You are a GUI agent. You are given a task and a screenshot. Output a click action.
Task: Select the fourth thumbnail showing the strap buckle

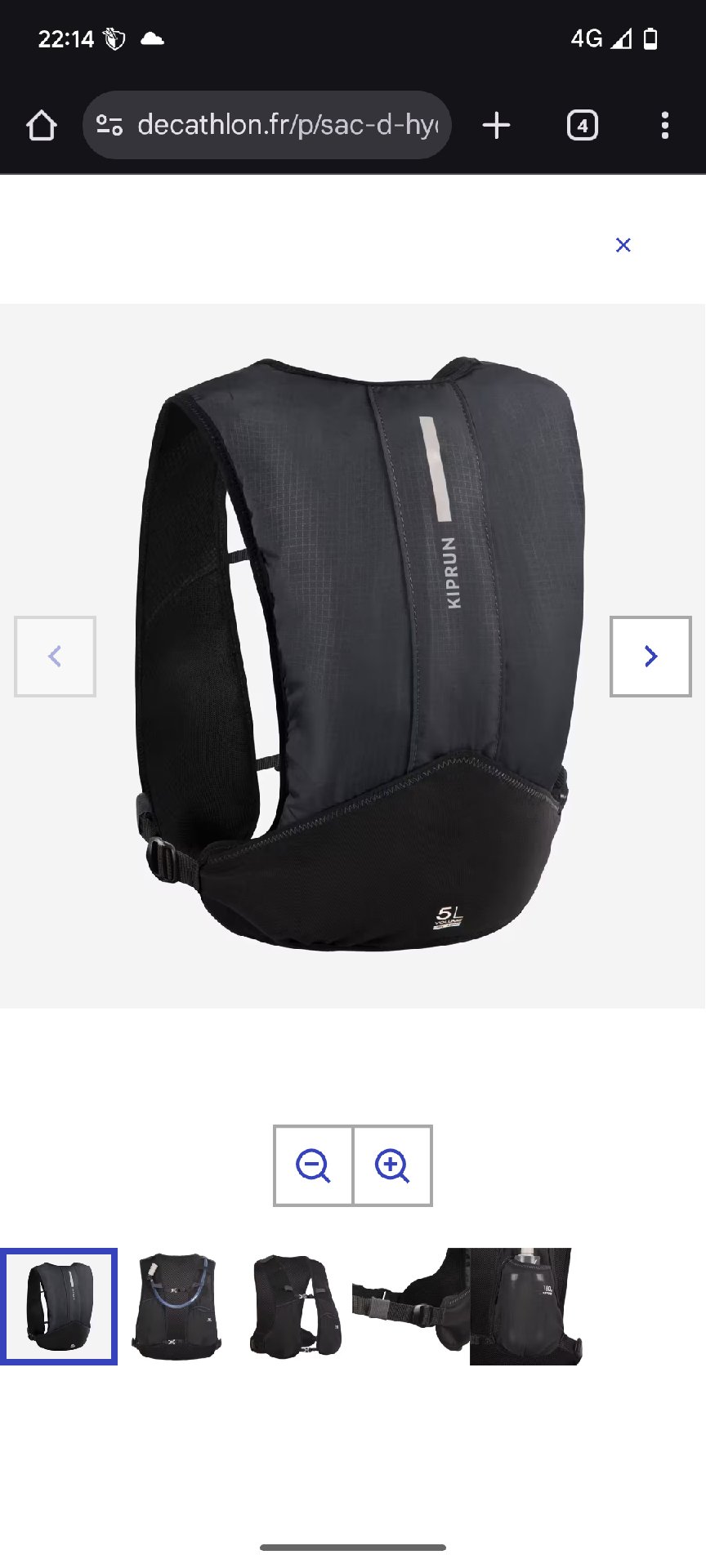(x=411, y=1306)
